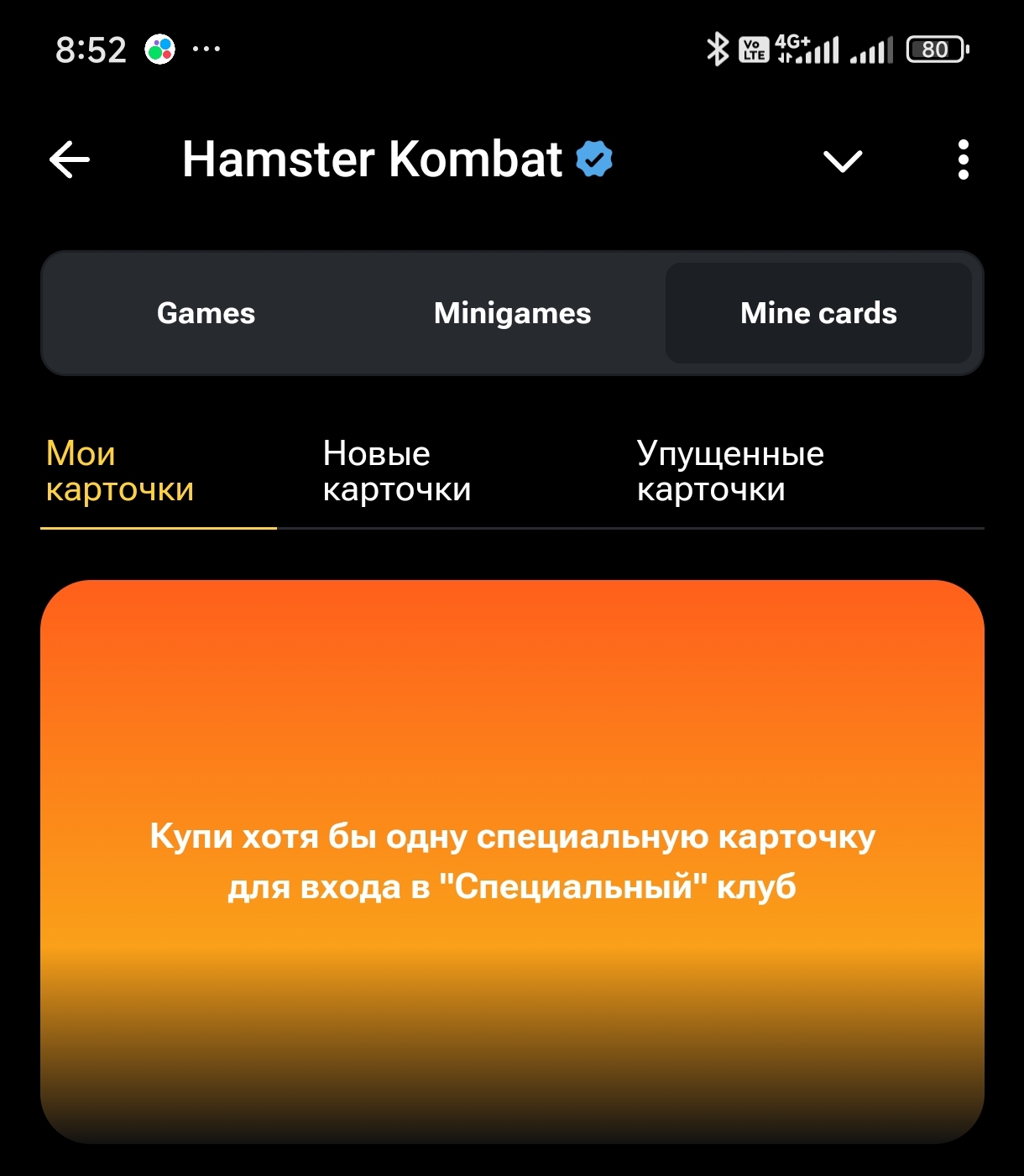This screenshot has height=1176, width=1024.
Task: Switch to the Minigames segment
Action: click(x=512, y=313)
